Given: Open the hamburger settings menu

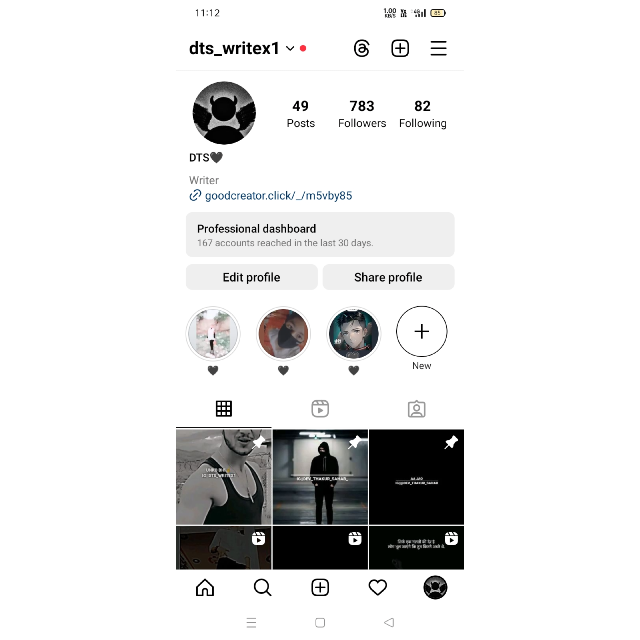Looking at the screenshot, I should tap(438, 48).
